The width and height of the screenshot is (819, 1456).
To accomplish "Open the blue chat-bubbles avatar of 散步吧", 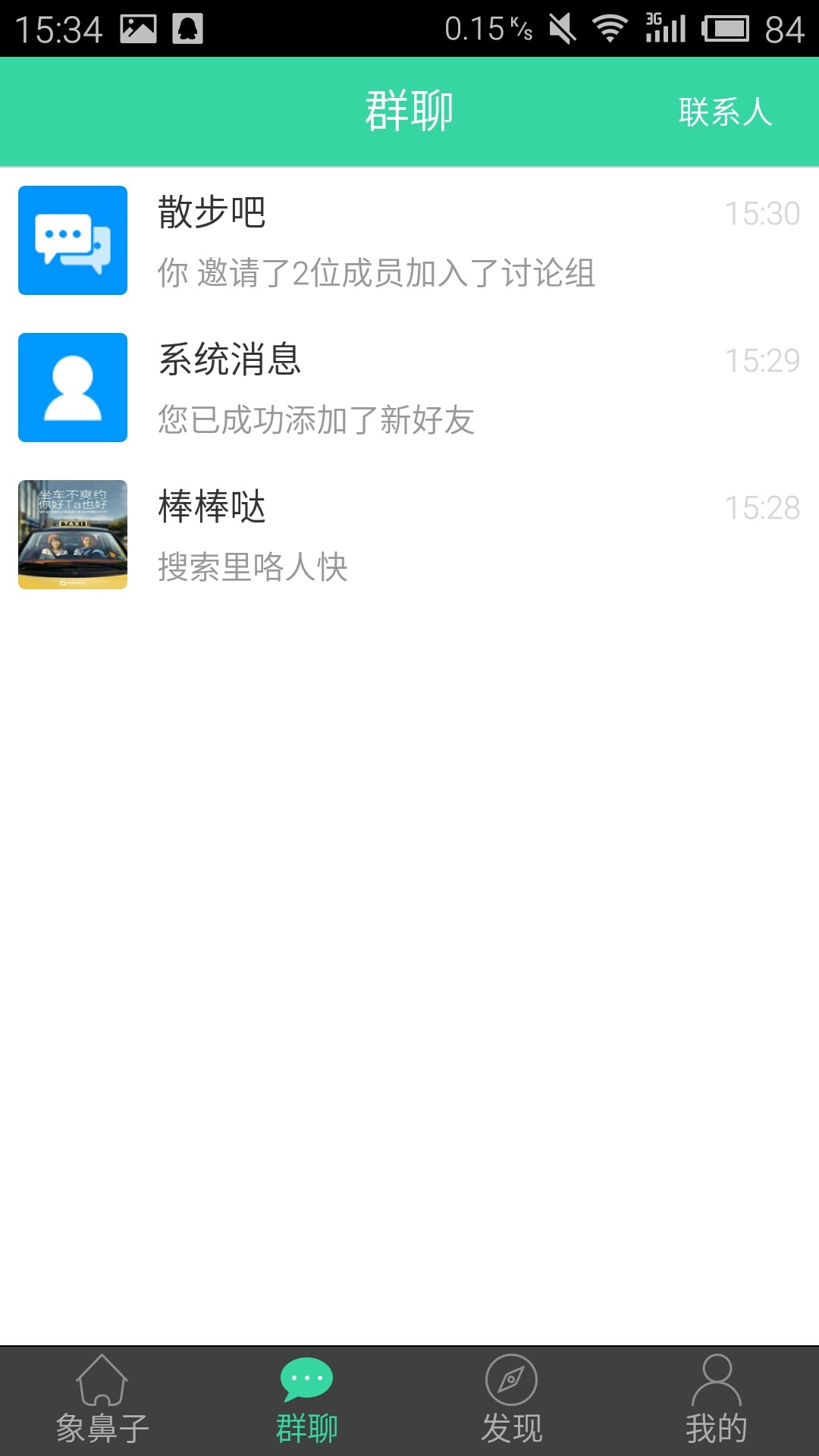I will (72, 239).
